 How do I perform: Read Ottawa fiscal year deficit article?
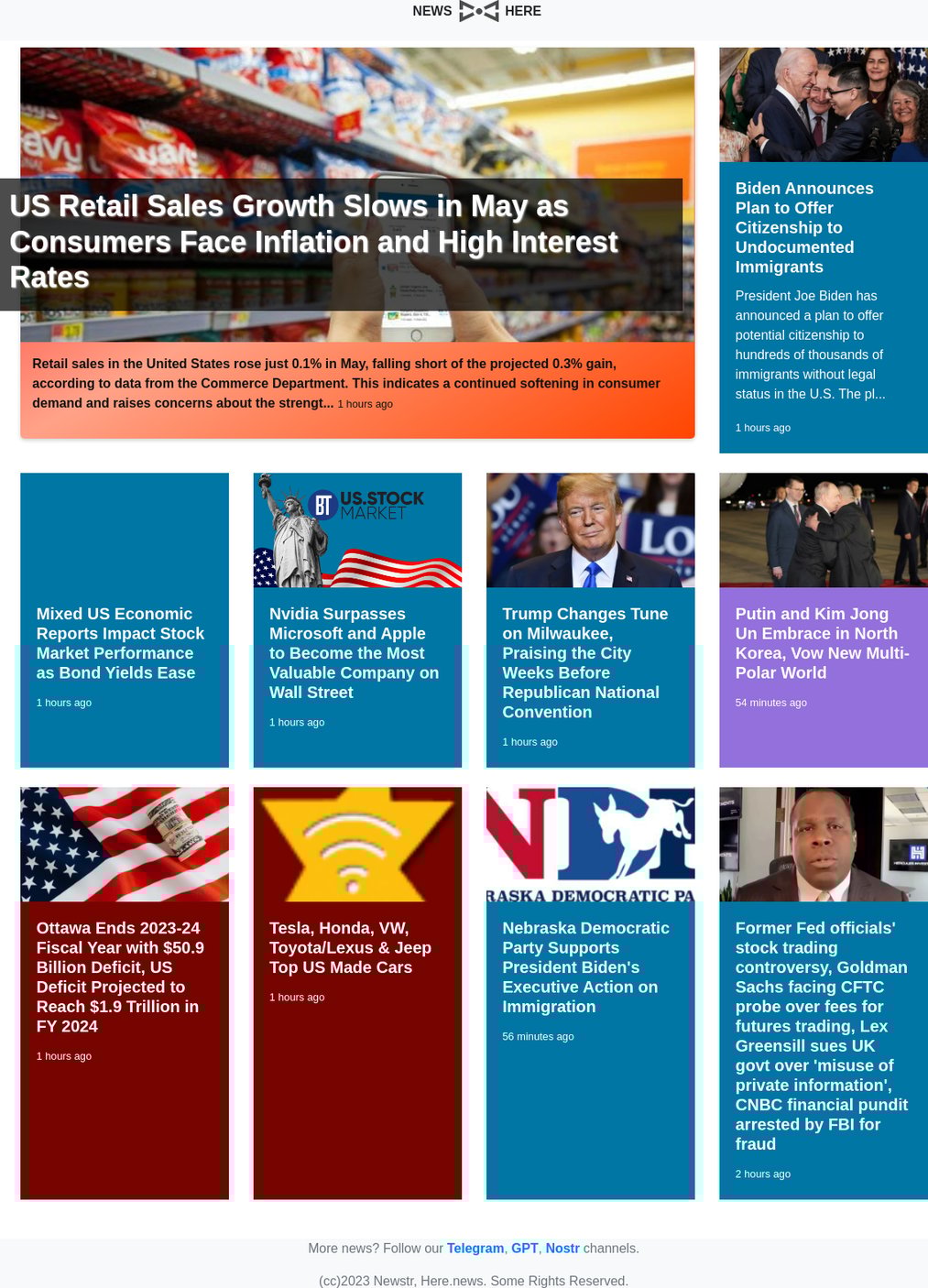pyautogui.click(x=119, y=977)
